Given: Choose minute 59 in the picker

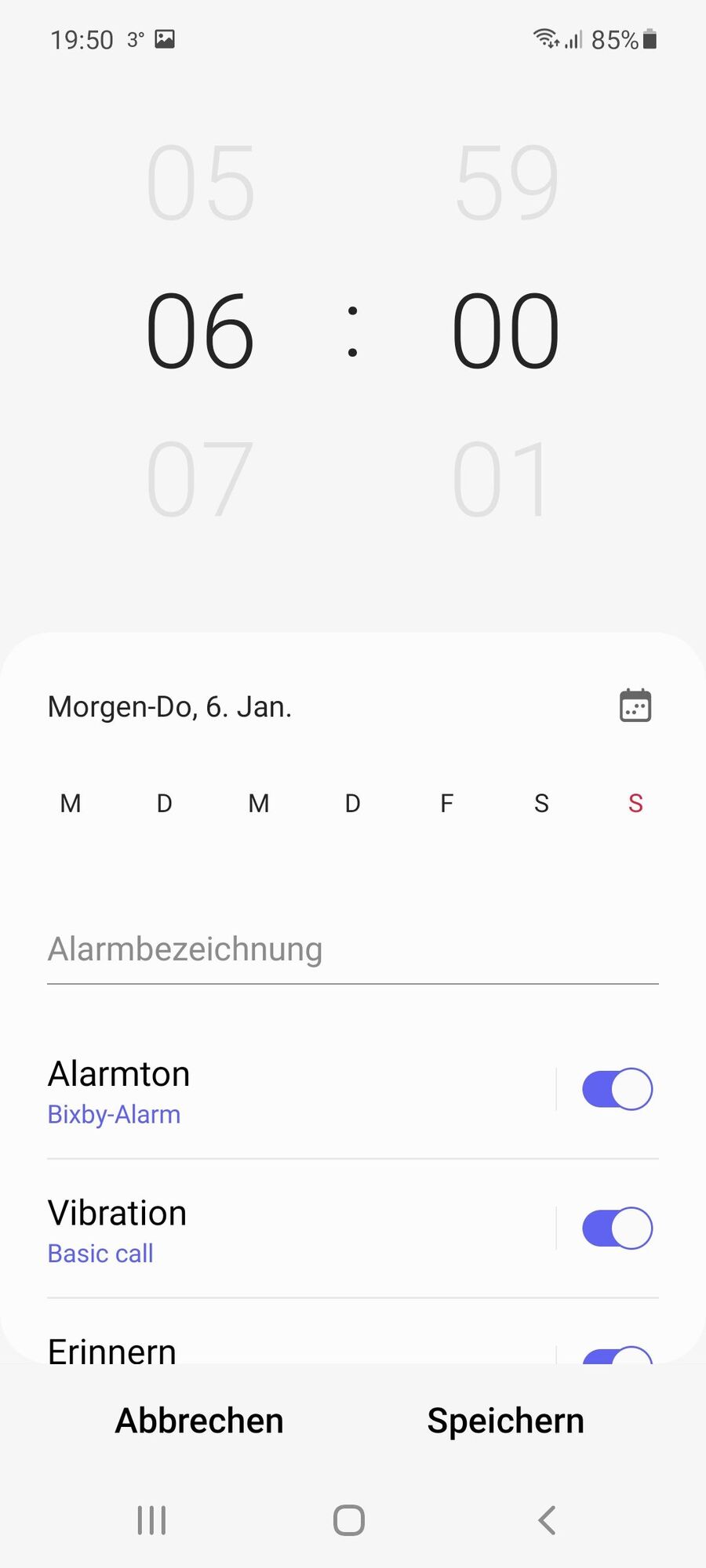Looking at the screenshot, I should tap(506, 183).
